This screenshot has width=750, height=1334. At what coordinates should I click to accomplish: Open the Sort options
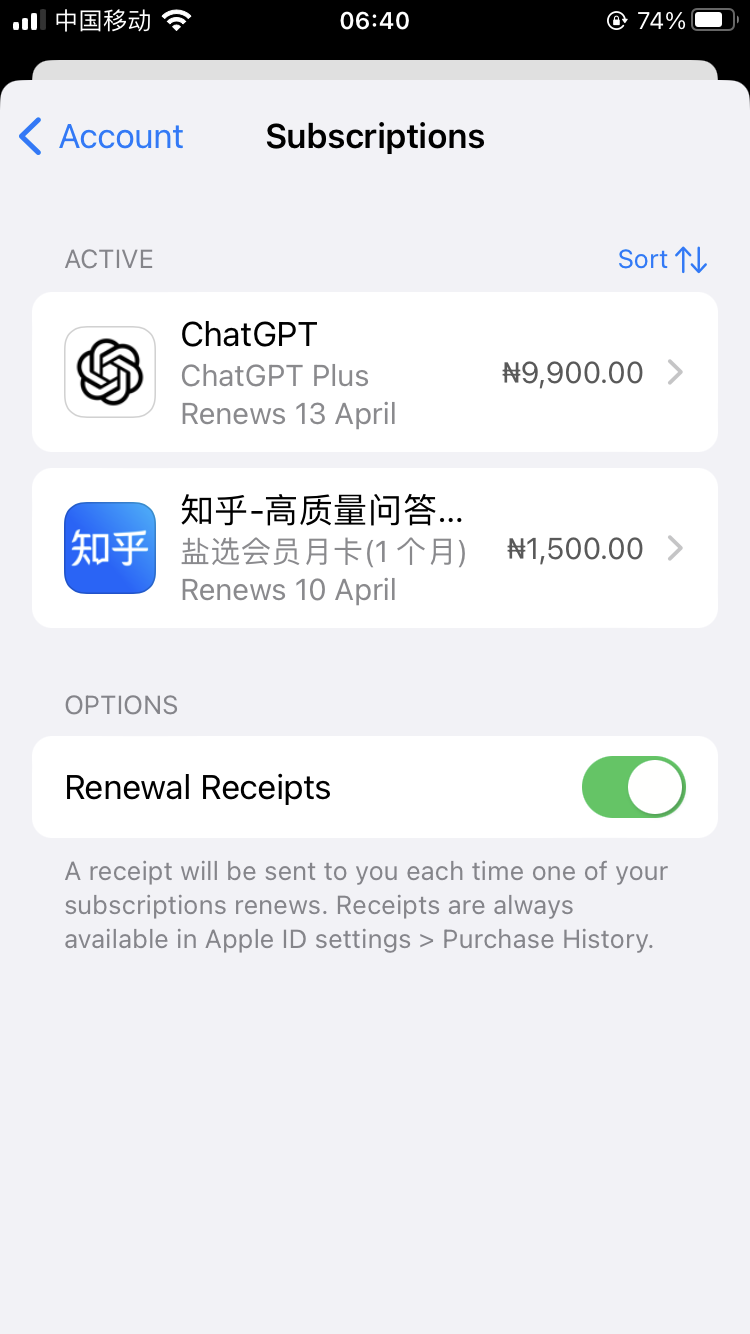click(662, 259)
